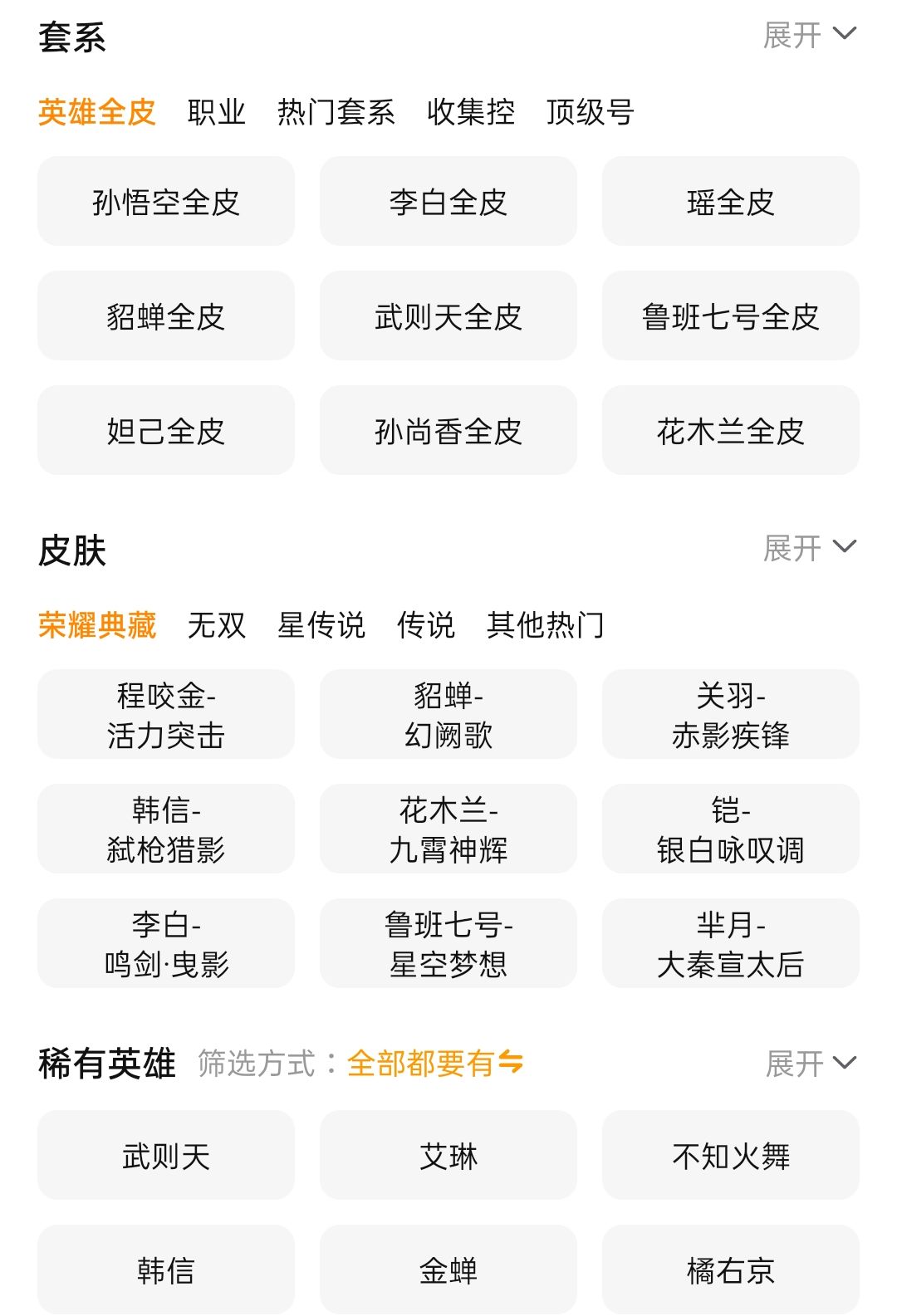Screen dimensions: 897x1316
Task: Select the 孙悟空全皮 chip
Action: pyautogui.click(x=166, y=202)
